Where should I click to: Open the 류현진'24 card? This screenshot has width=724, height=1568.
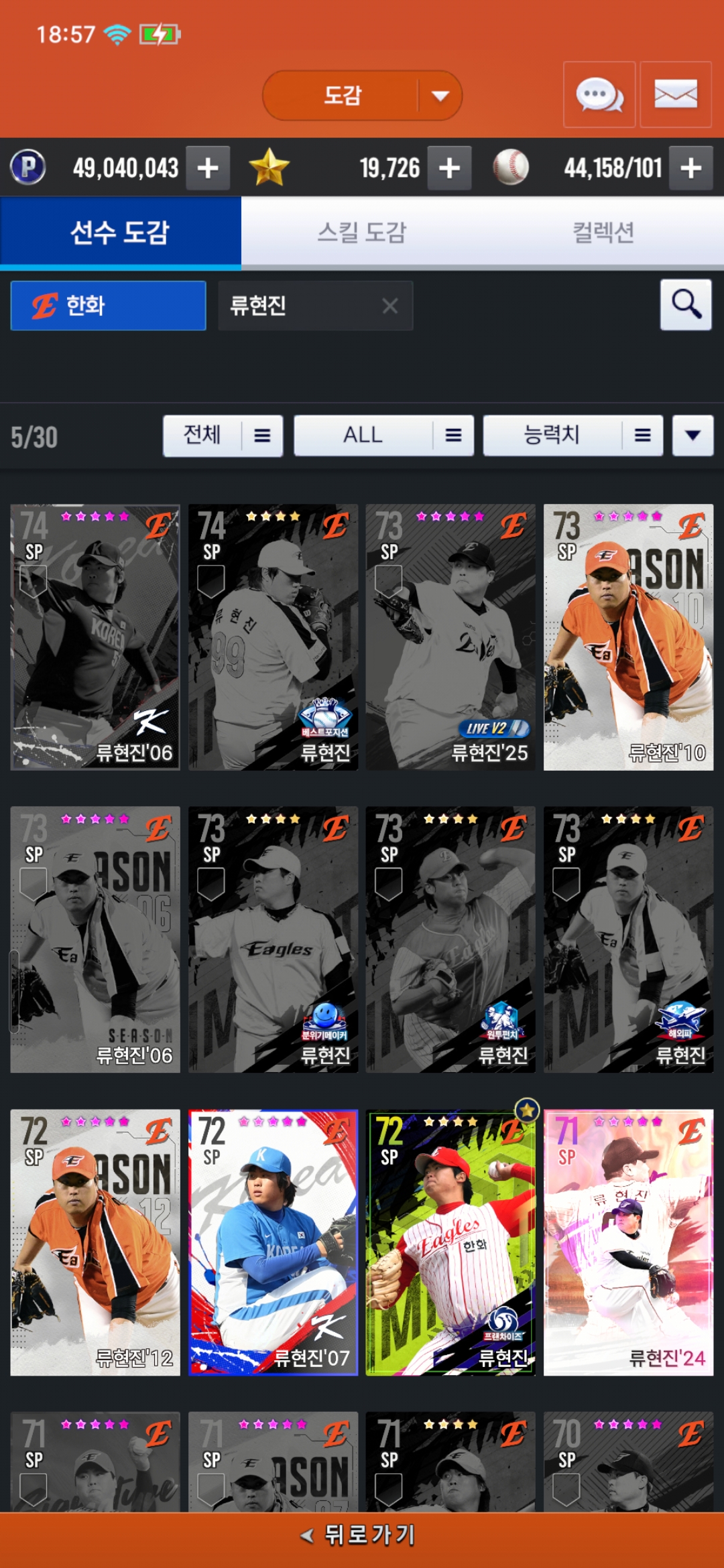pyautogui.click(x=628, y=1242)
